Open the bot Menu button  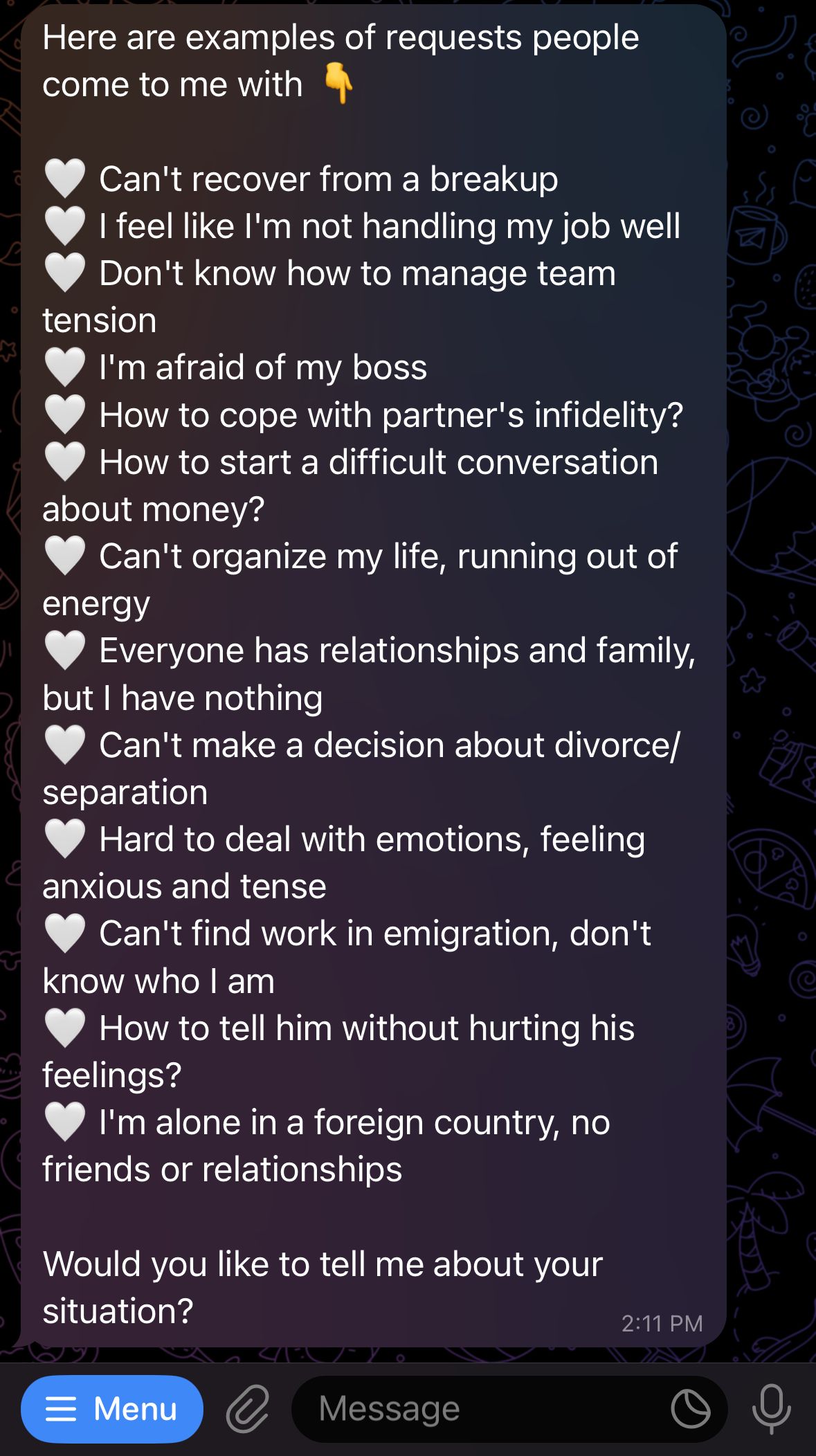[x=112, y=1408]
